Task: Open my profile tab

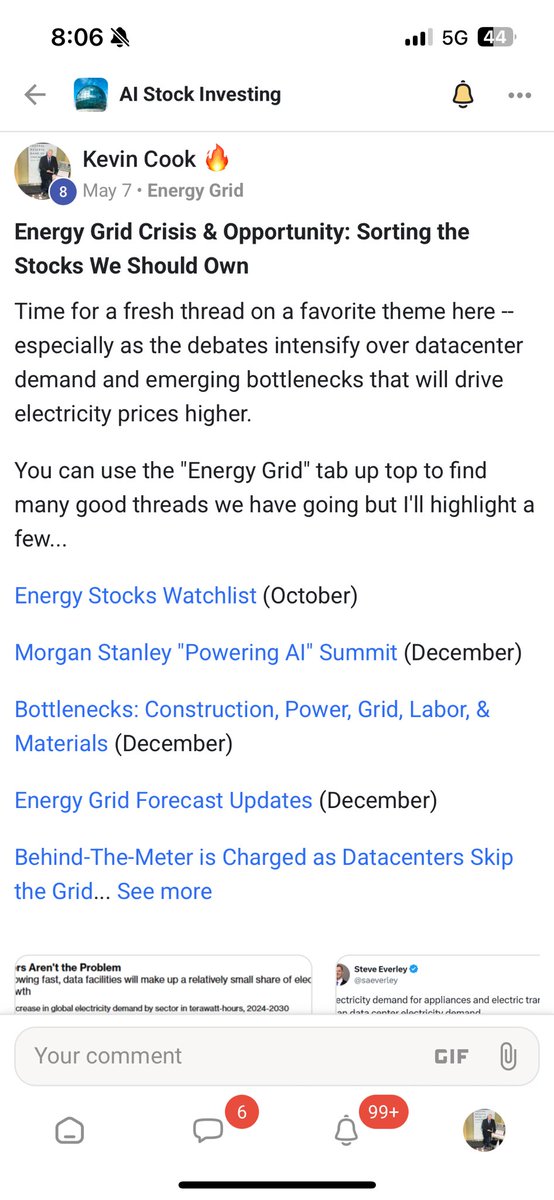Action: [x=484, y=1130]
